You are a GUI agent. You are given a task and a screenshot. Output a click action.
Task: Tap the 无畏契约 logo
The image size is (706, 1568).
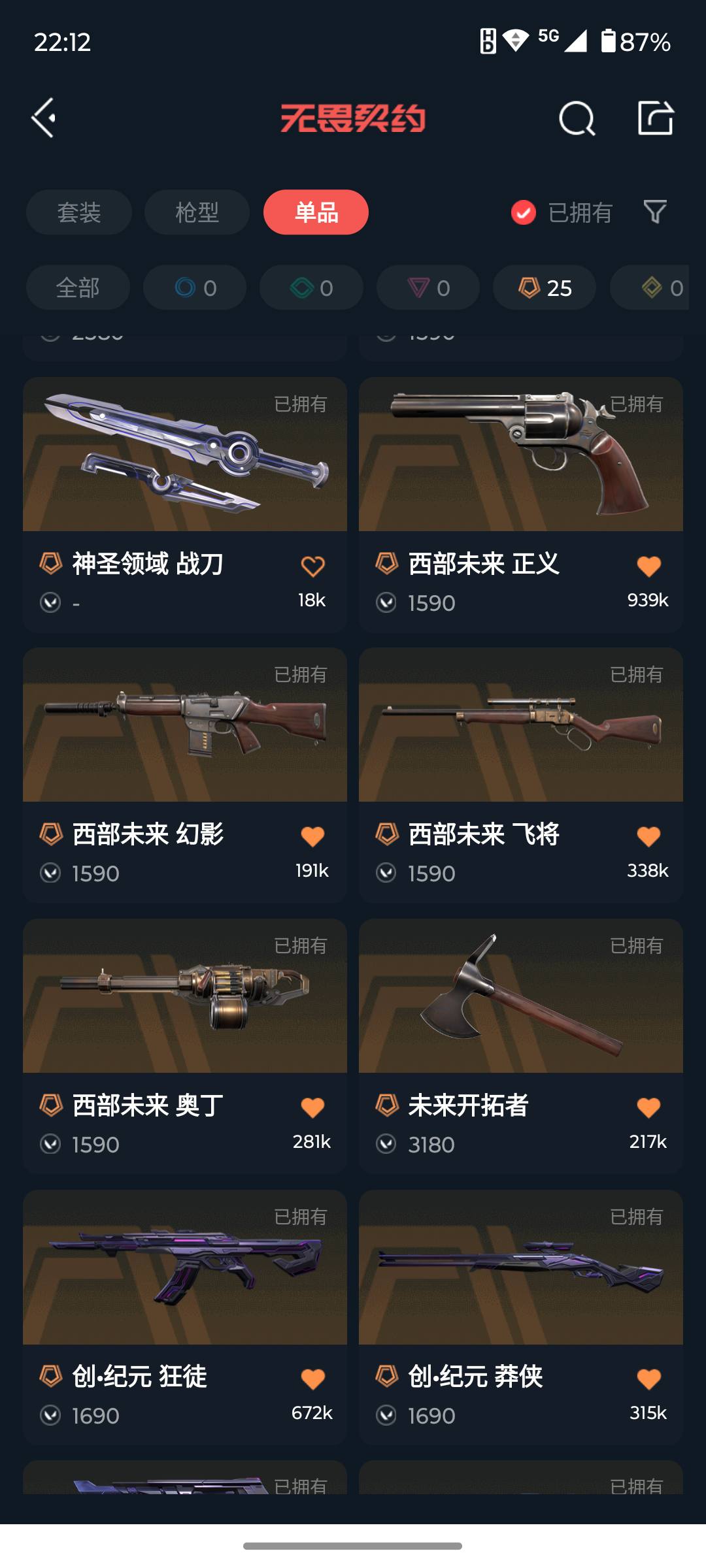(353, 118)
